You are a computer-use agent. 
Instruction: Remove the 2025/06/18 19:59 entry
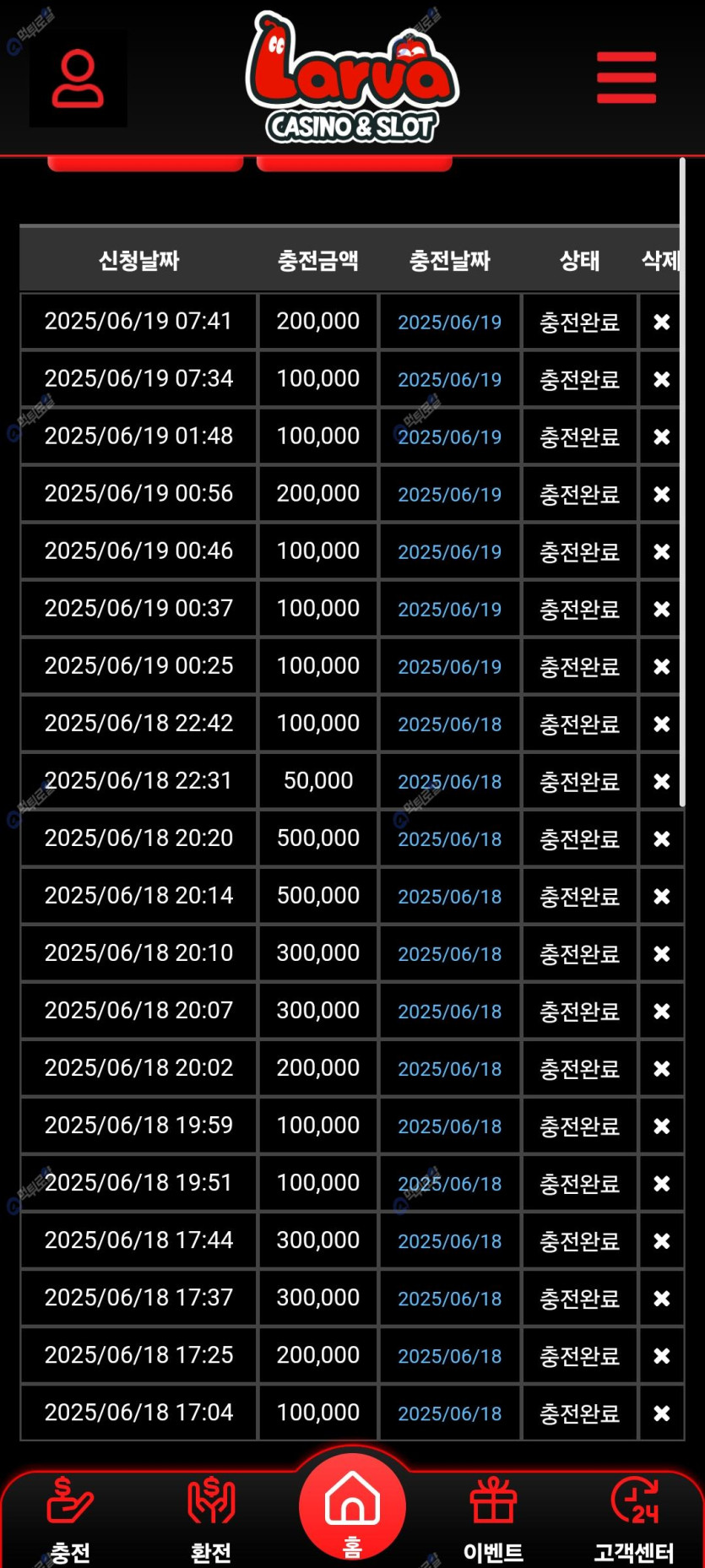coord(662,1126)
